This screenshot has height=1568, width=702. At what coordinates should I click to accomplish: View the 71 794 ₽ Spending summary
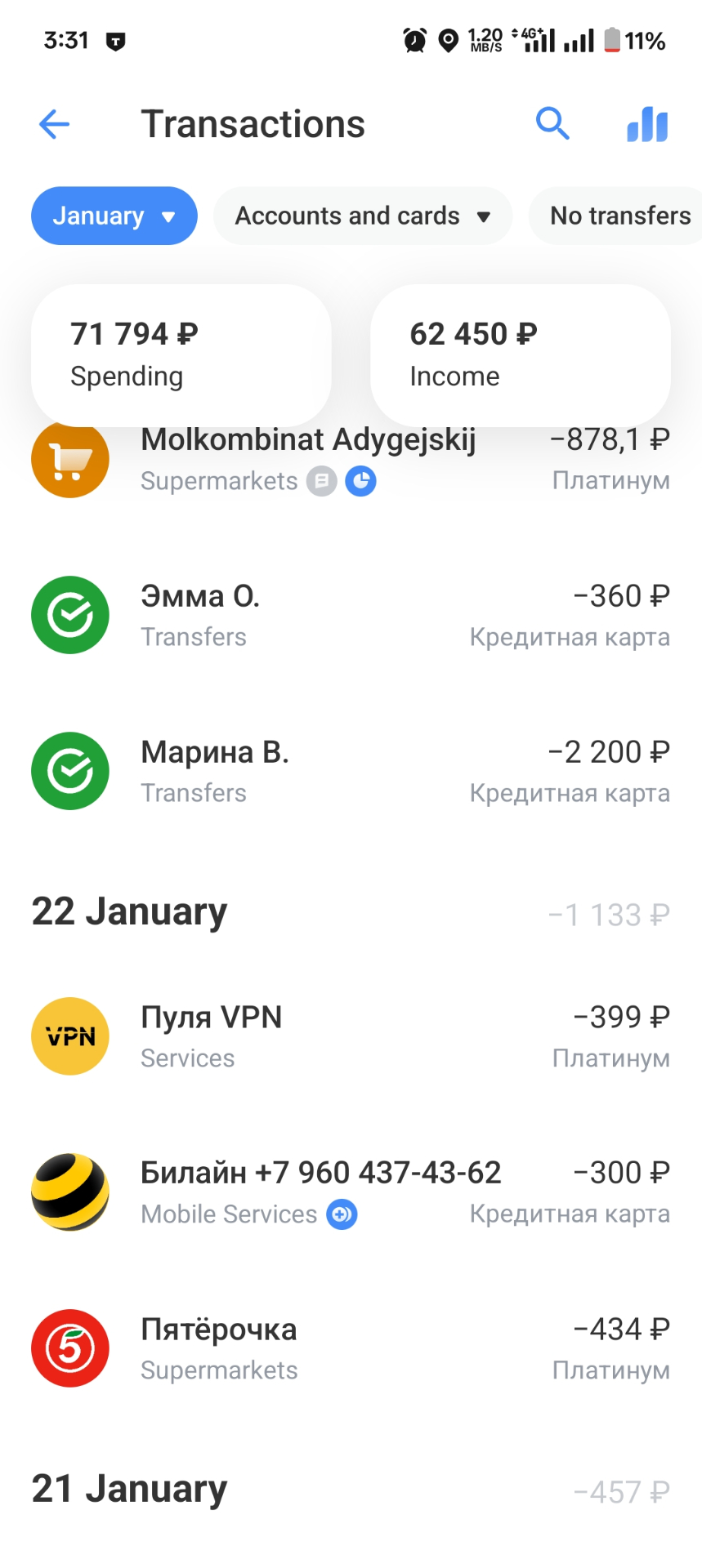click(x=181, y=354)
